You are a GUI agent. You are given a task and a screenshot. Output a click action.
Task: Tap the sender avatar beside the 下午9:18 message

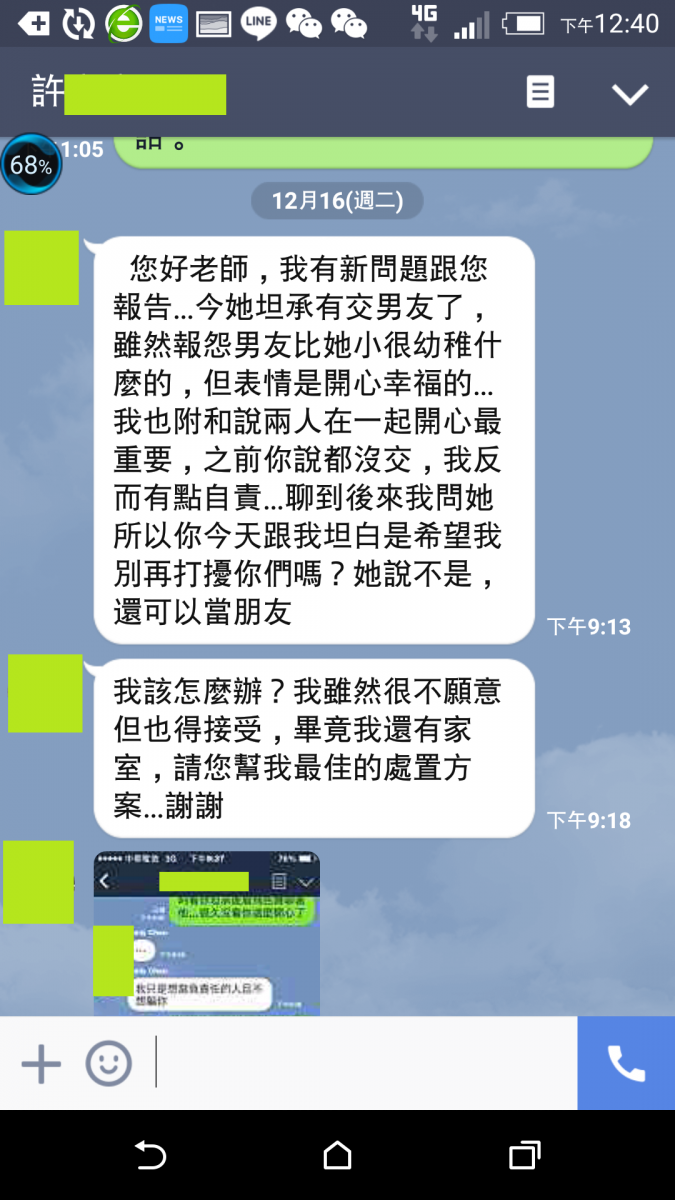click(x=45, y=693)
